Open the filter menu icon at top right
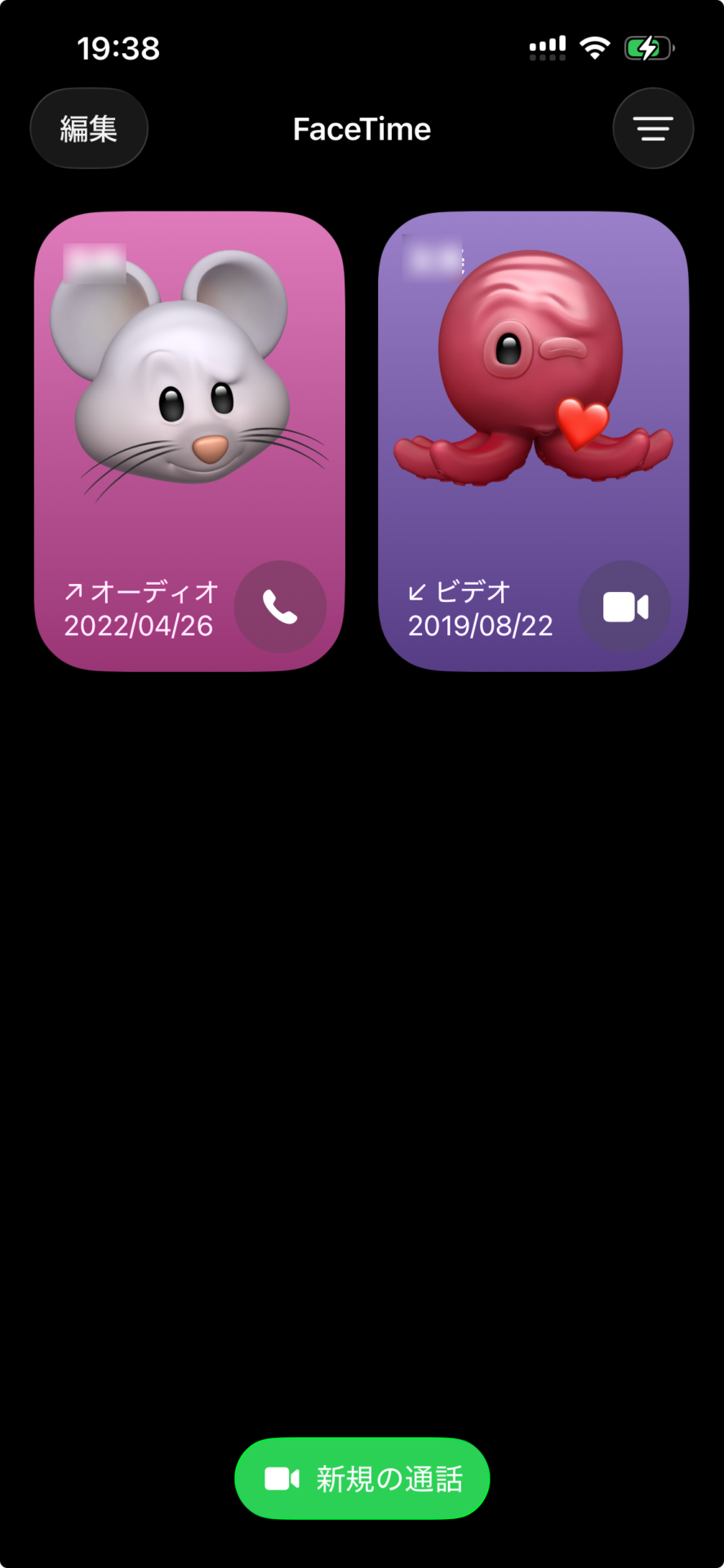This screenshot has height=1568, width=724. tap(652, 128)
